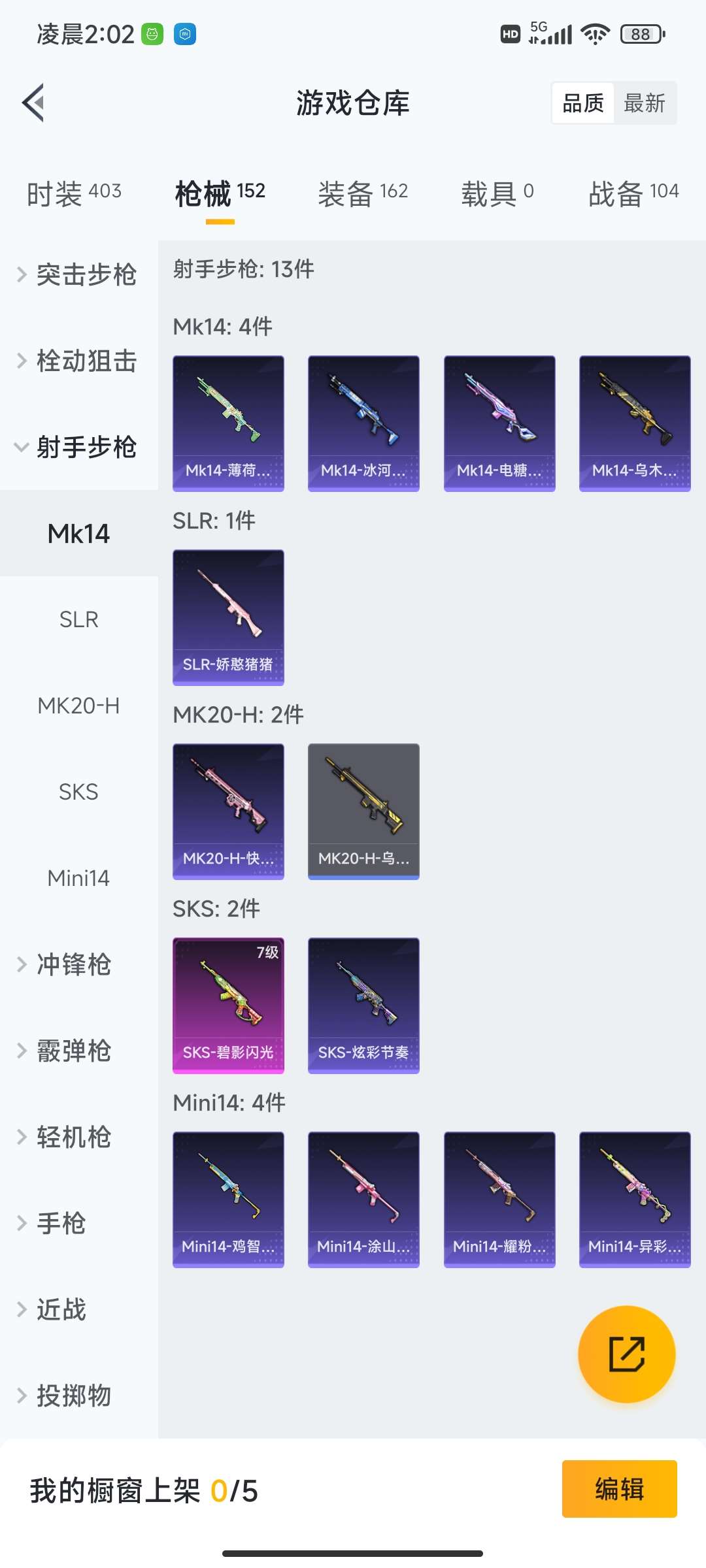Open the SKS-碧影闪光 level 7 skin

(x=228, y=1005)
